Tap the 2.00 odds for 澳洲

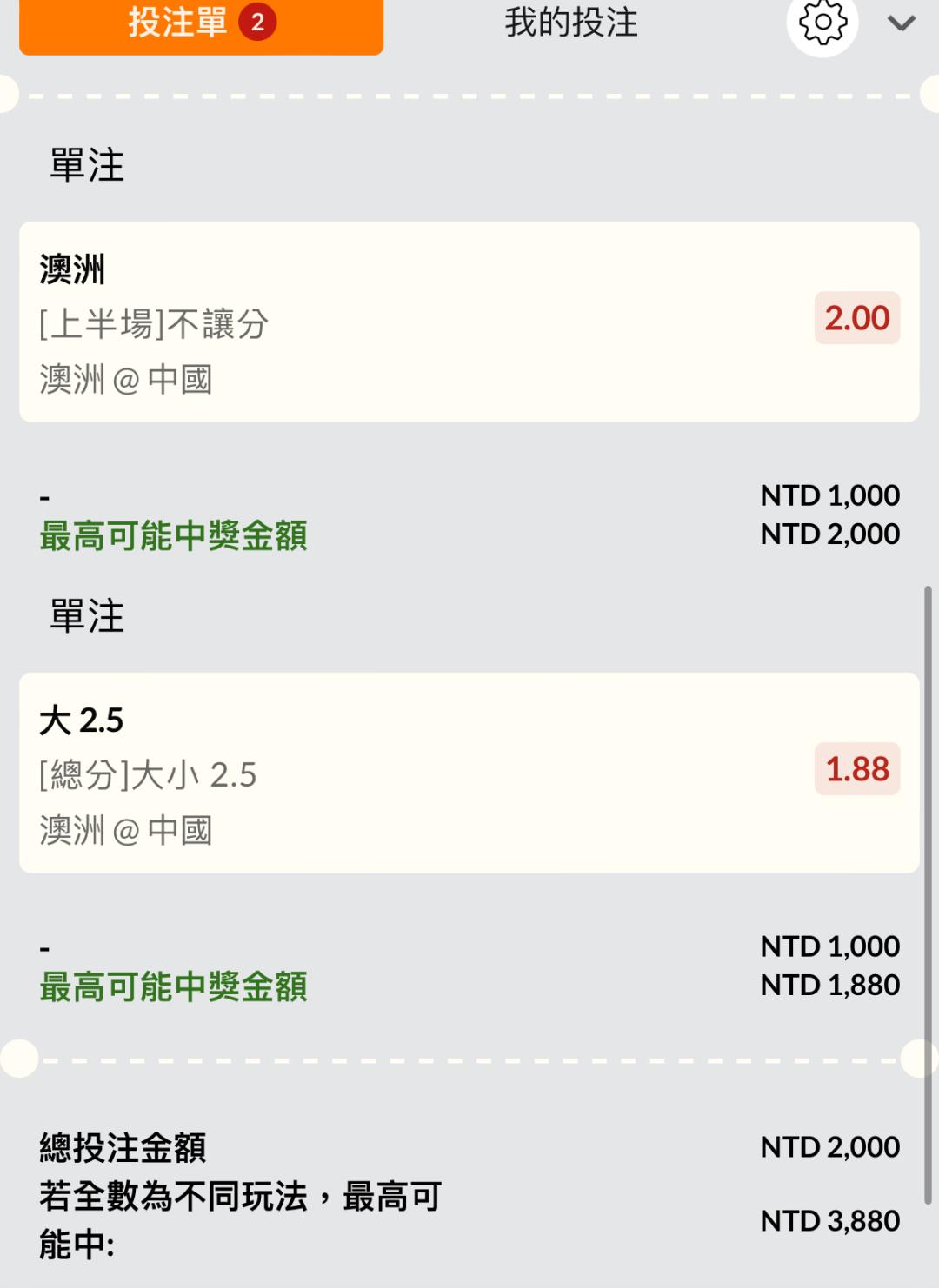[x=856, y=318]
